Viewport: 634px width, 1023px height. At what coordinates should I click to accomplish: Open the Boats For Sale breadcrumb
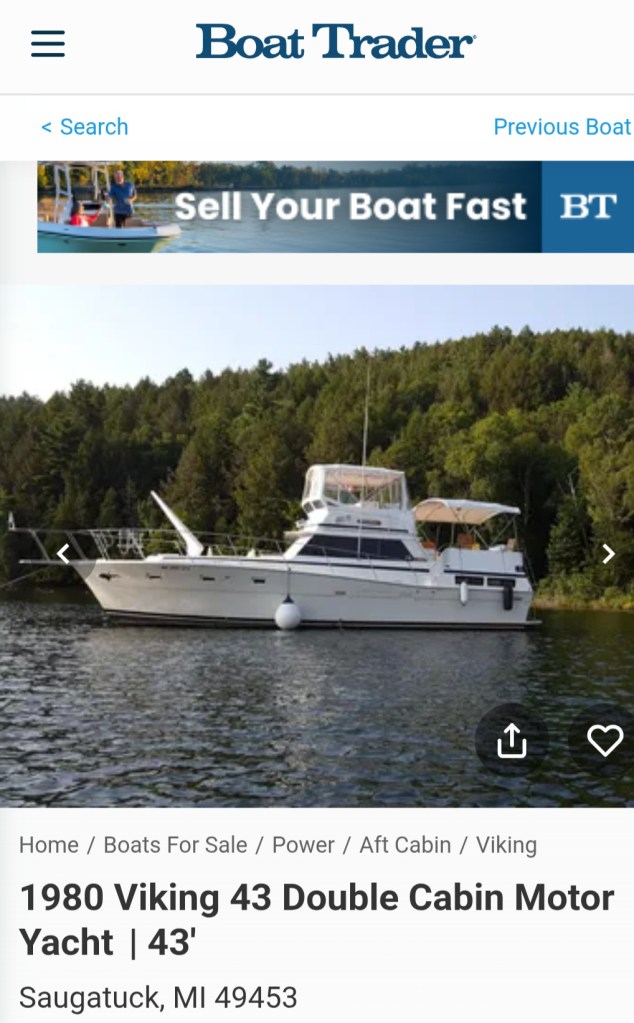coord(175,845)
